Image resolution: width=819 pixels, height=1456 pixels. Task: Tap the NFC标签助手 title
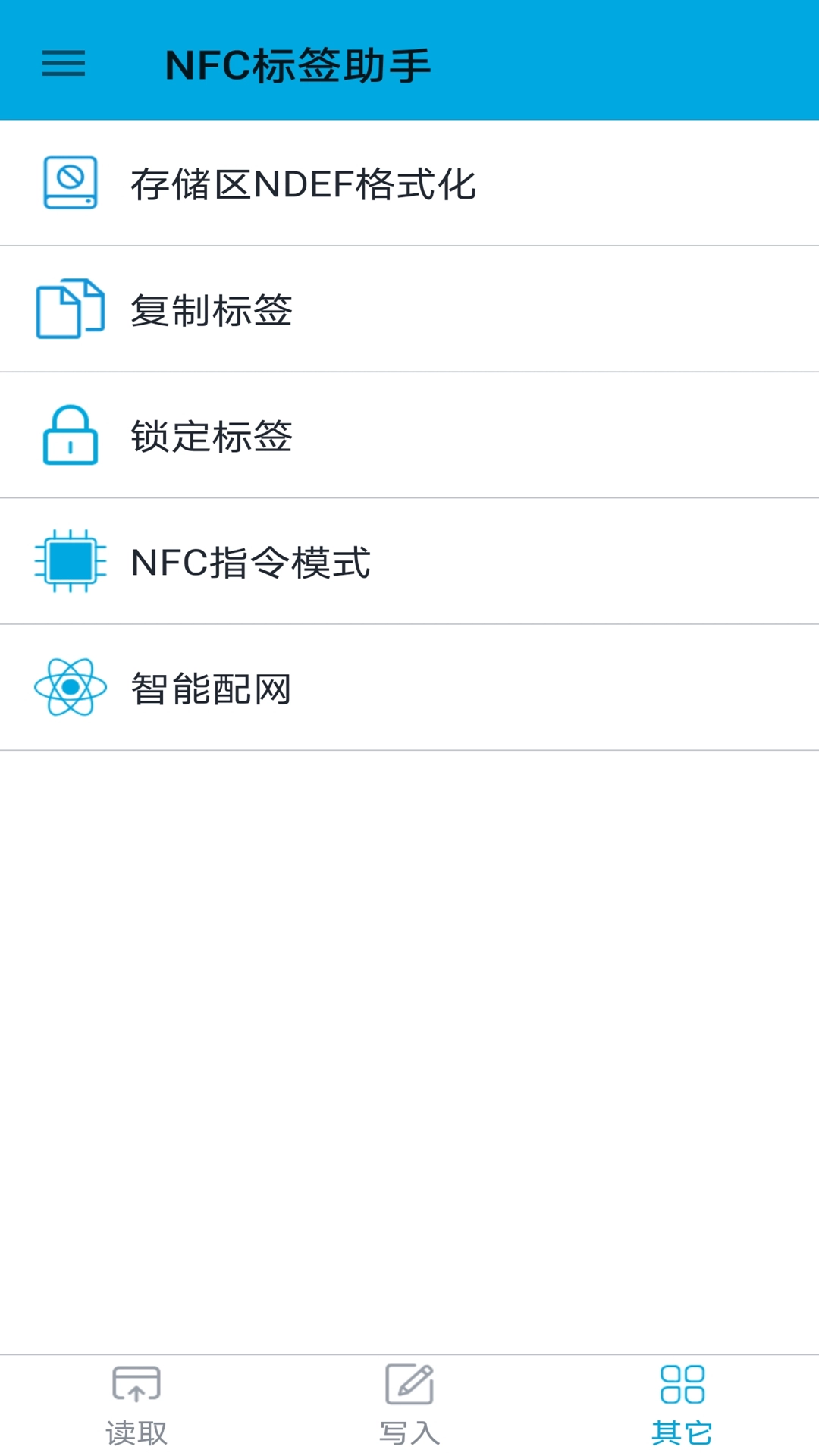click(298, 65)
